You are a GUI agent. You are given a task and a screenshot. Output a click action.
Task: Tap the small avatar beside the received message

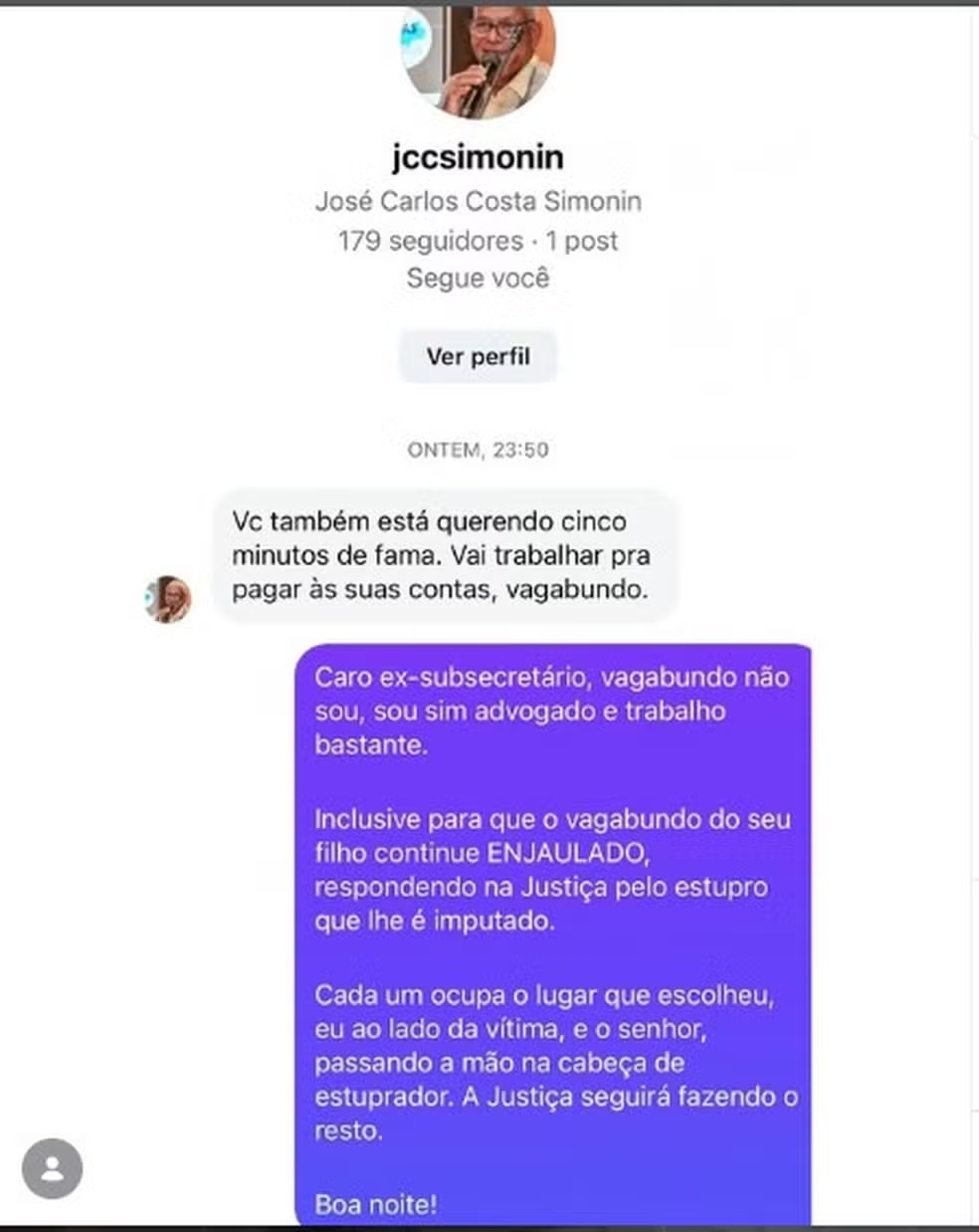pos(168,599)
